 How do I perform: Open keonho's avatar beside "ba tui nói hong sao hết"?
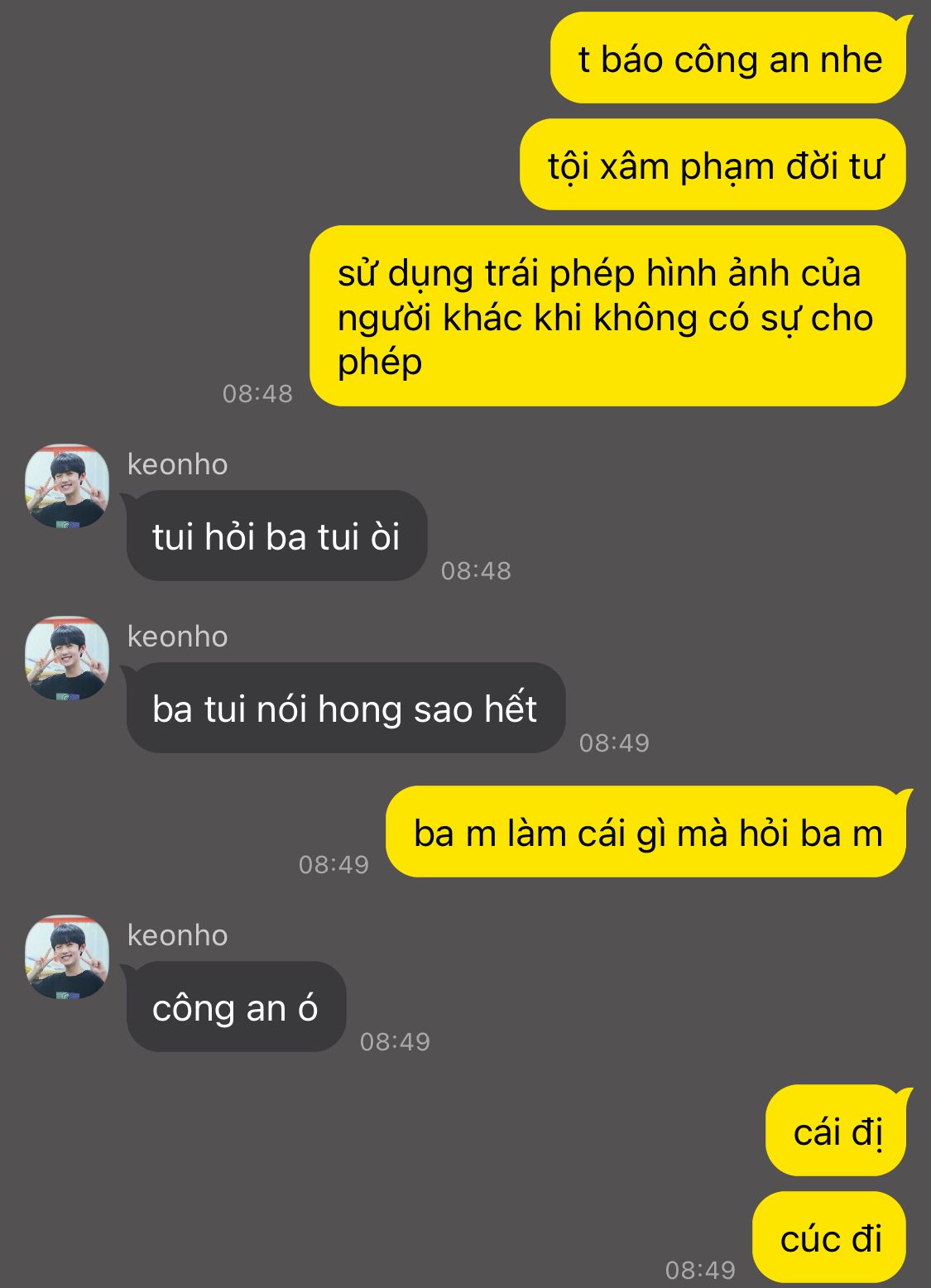click(x=67, y=659)
